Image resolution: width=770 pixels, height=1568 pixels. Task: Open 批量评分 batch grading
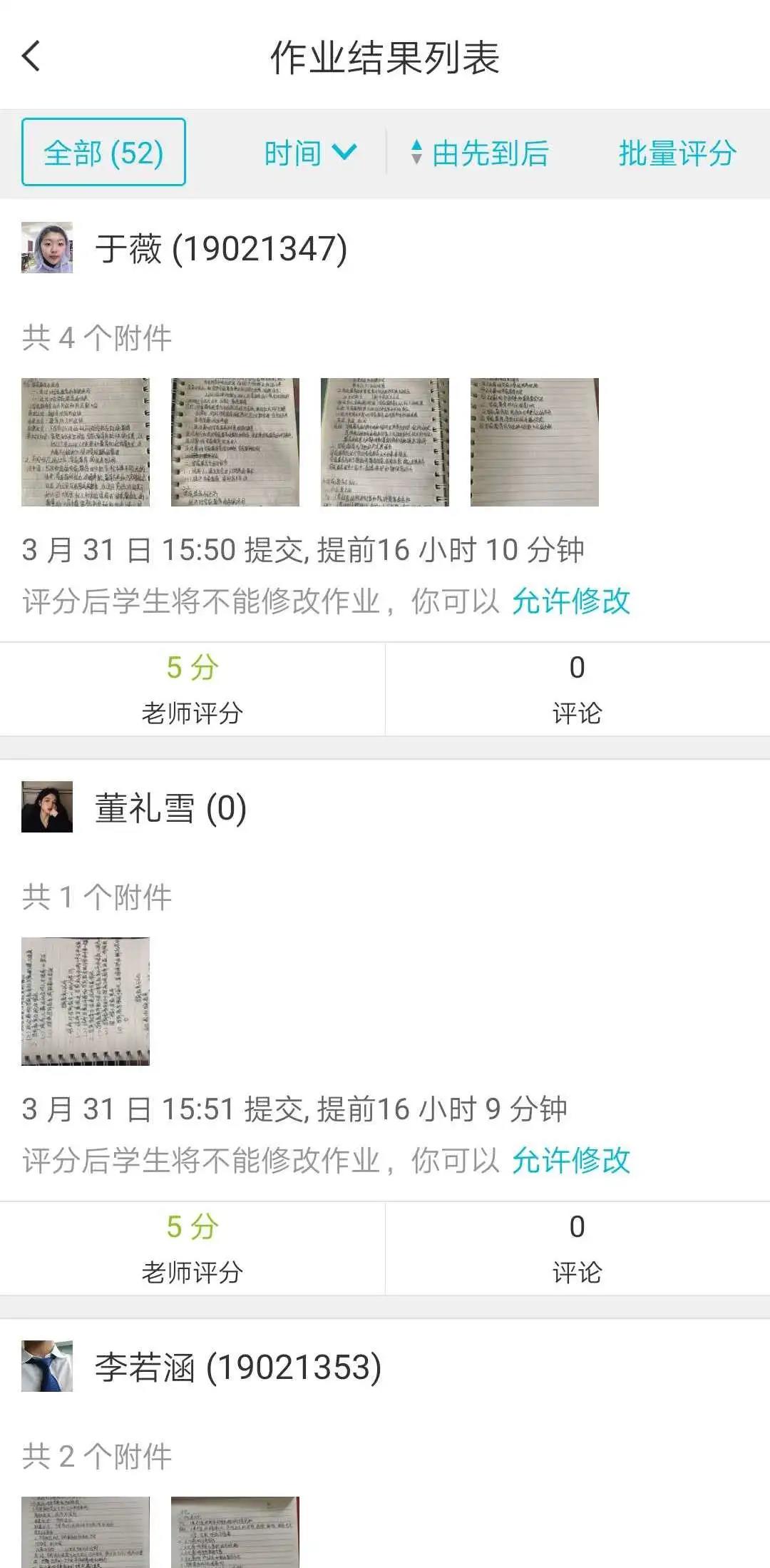pos(677,153)
